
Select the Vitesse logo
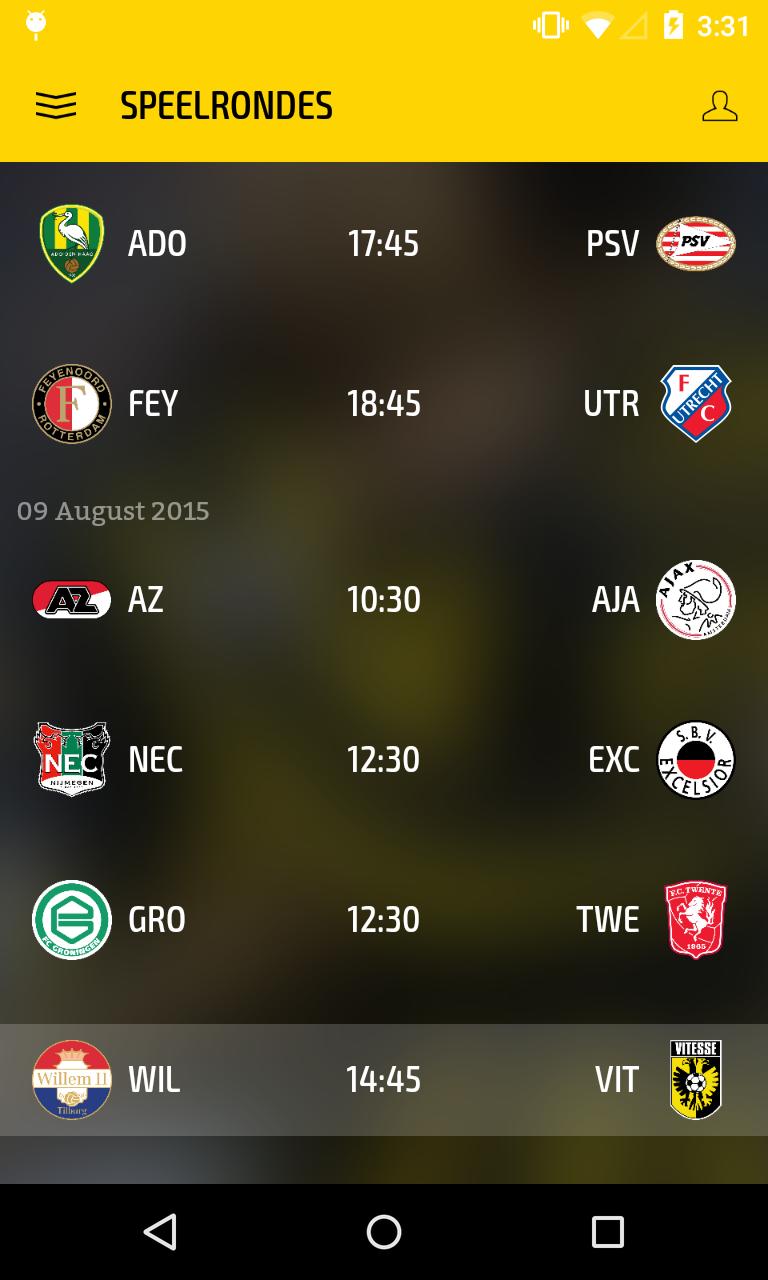pos(696,1079)
